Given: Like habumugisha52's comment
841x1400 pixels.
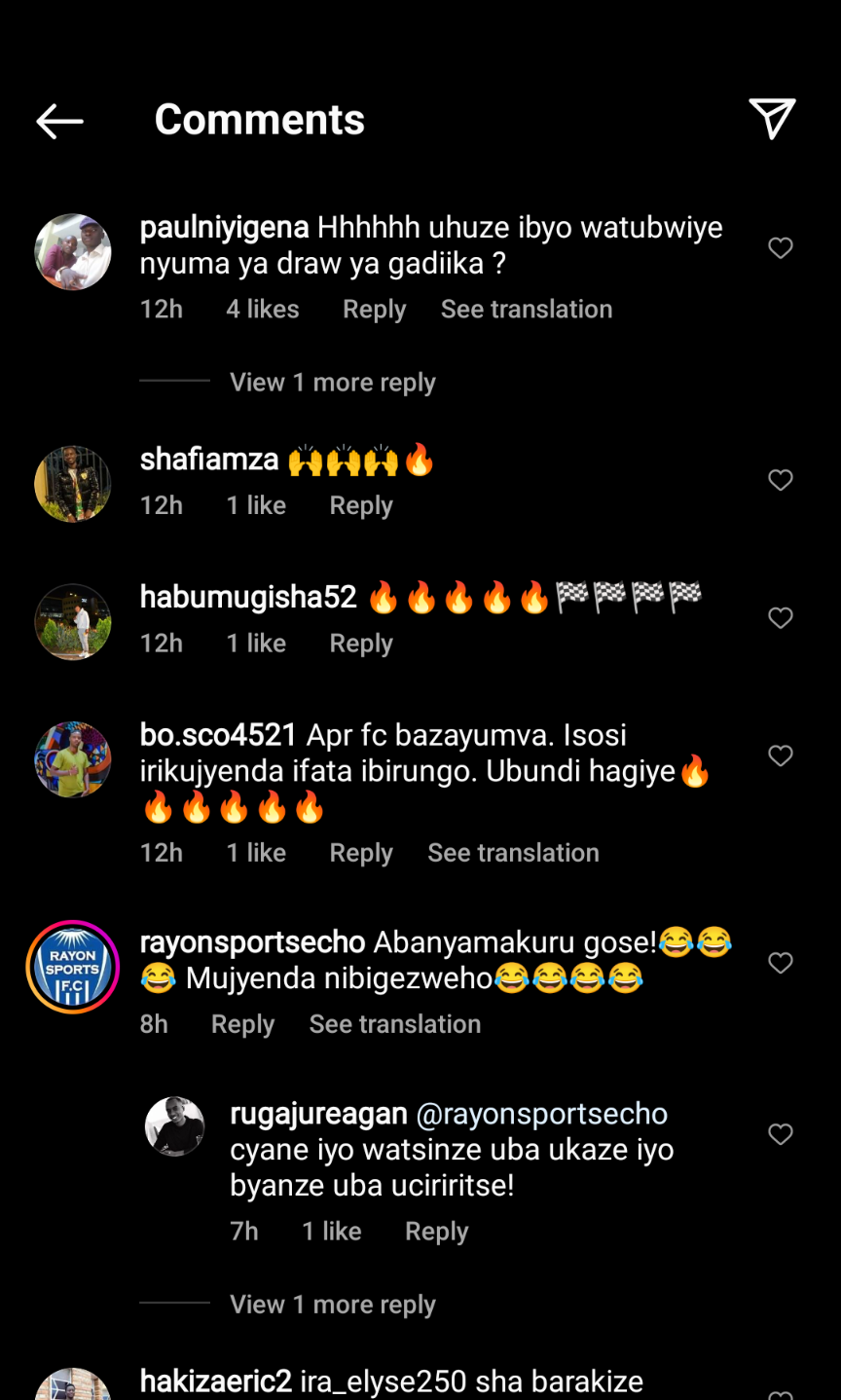Looking at the screenshot, I should coord(780,618).
